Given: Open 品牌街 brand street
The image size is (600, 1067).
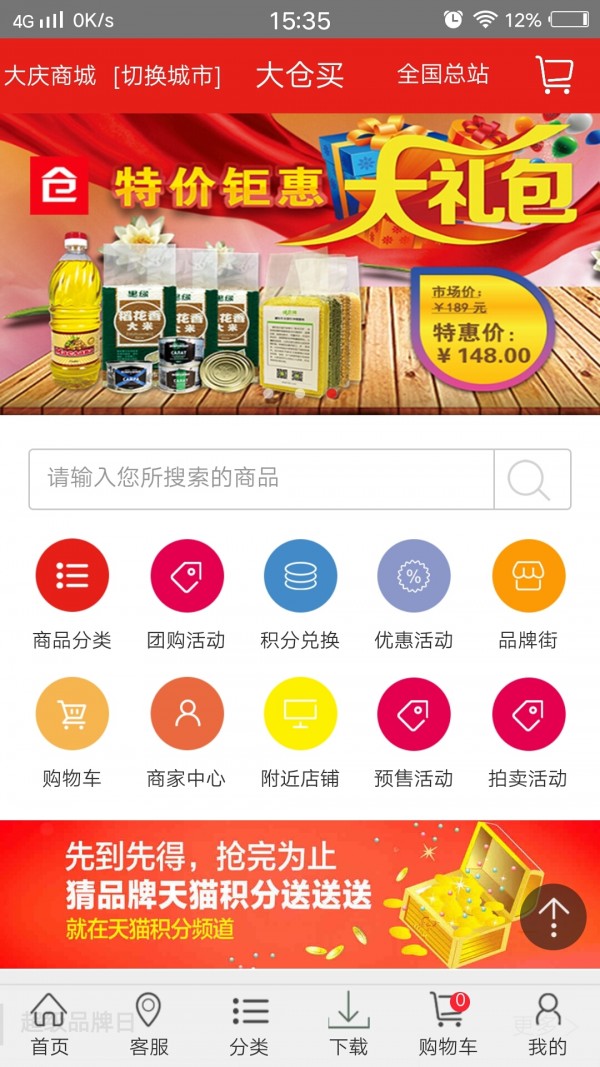Looking at the screenshot, I should pyautogui.click(x=528, y=595).
